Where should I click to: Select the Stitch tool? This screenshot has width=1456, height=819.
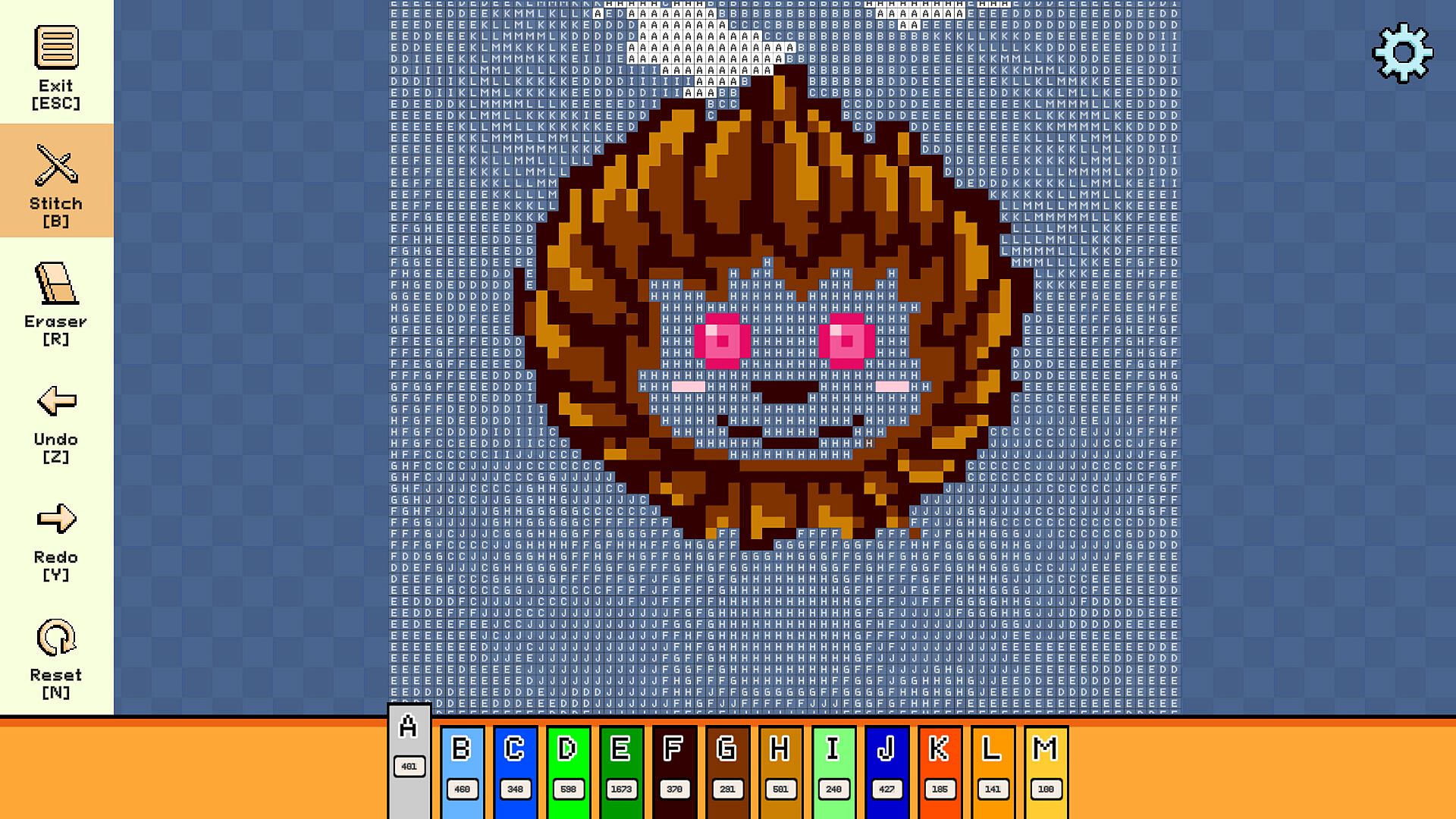click(56, 182)
